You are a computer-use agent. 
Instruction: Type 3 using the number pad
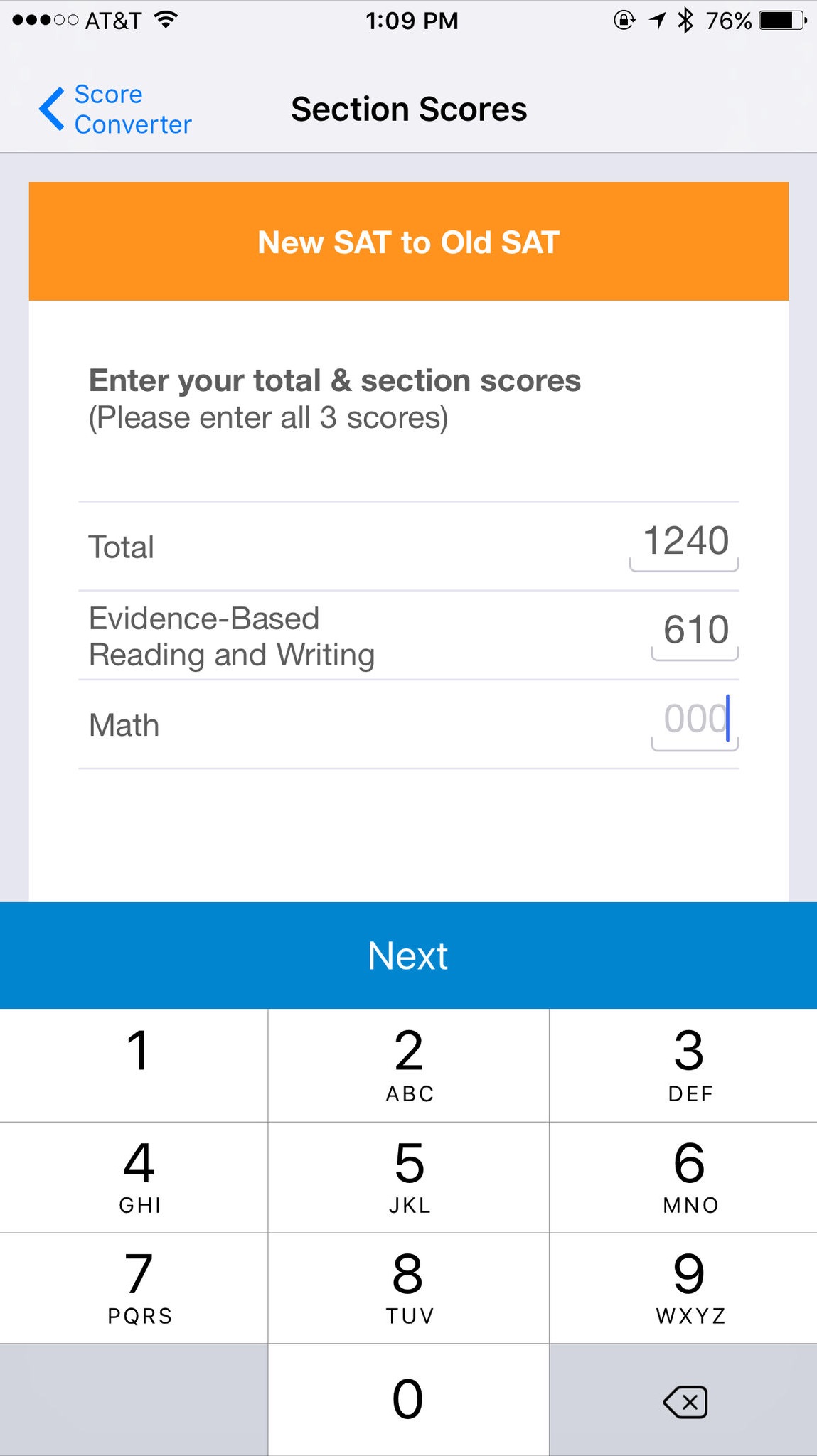[x=688, y=1064]
